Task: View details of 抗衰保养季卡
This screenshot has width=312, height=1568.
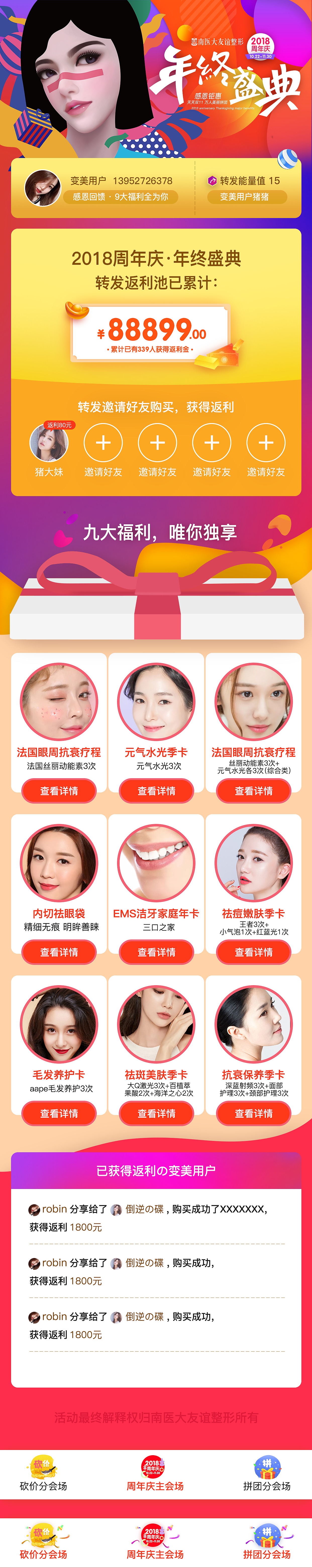Action: point(254,1113)
